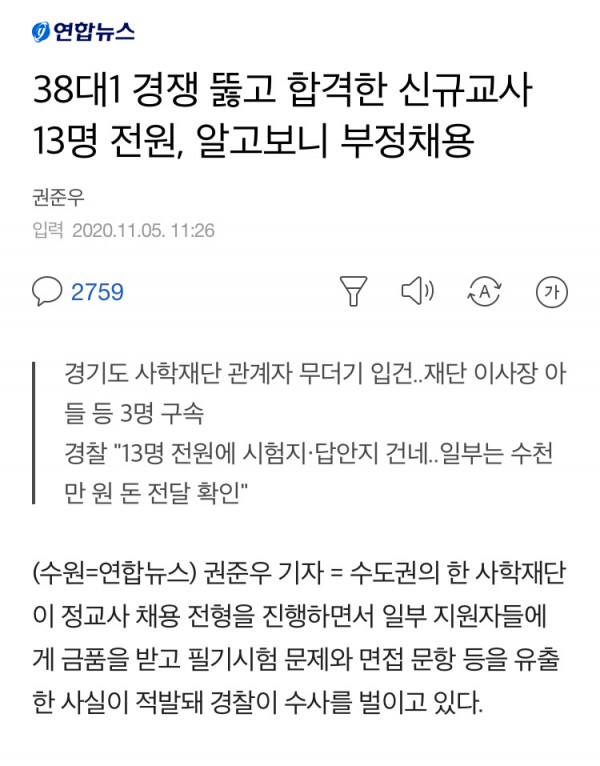Change font size with 가 icon
The image size is (600, 766).
551,292
